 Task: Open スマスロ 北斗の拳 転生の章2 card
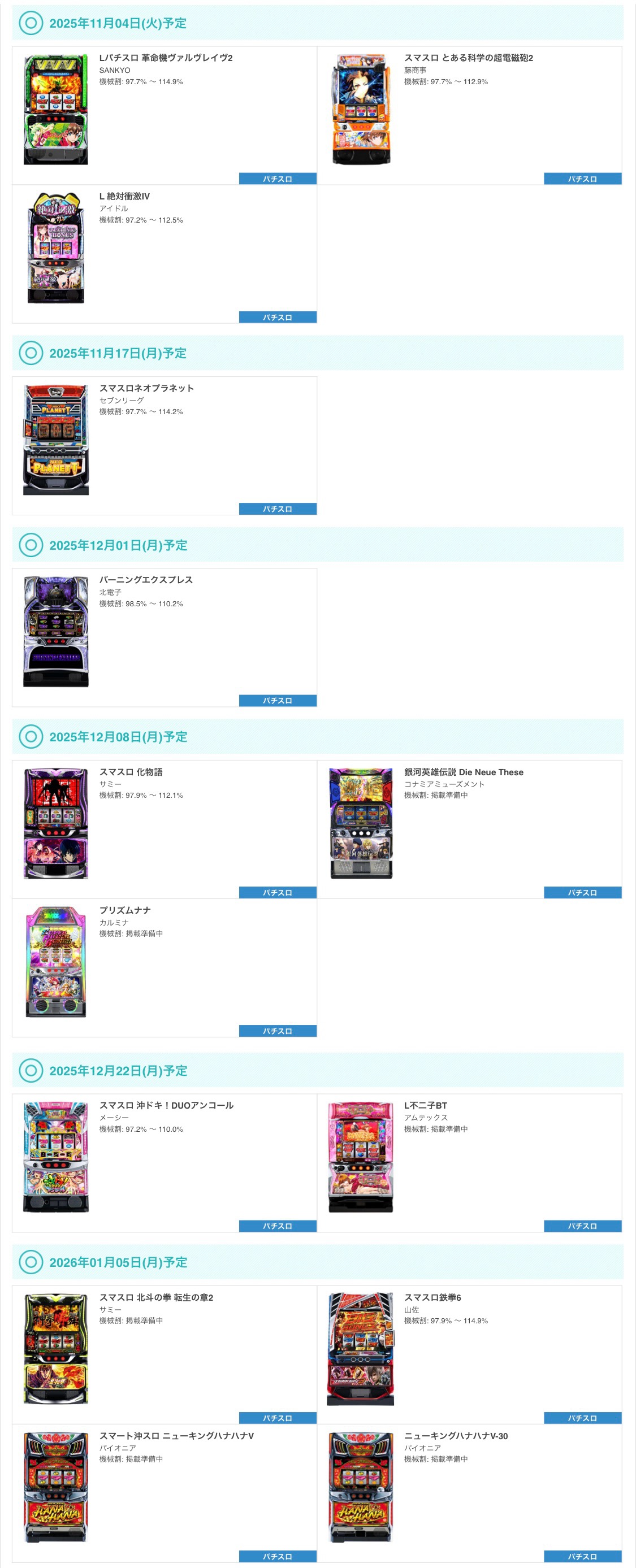tap(156, 1297)
